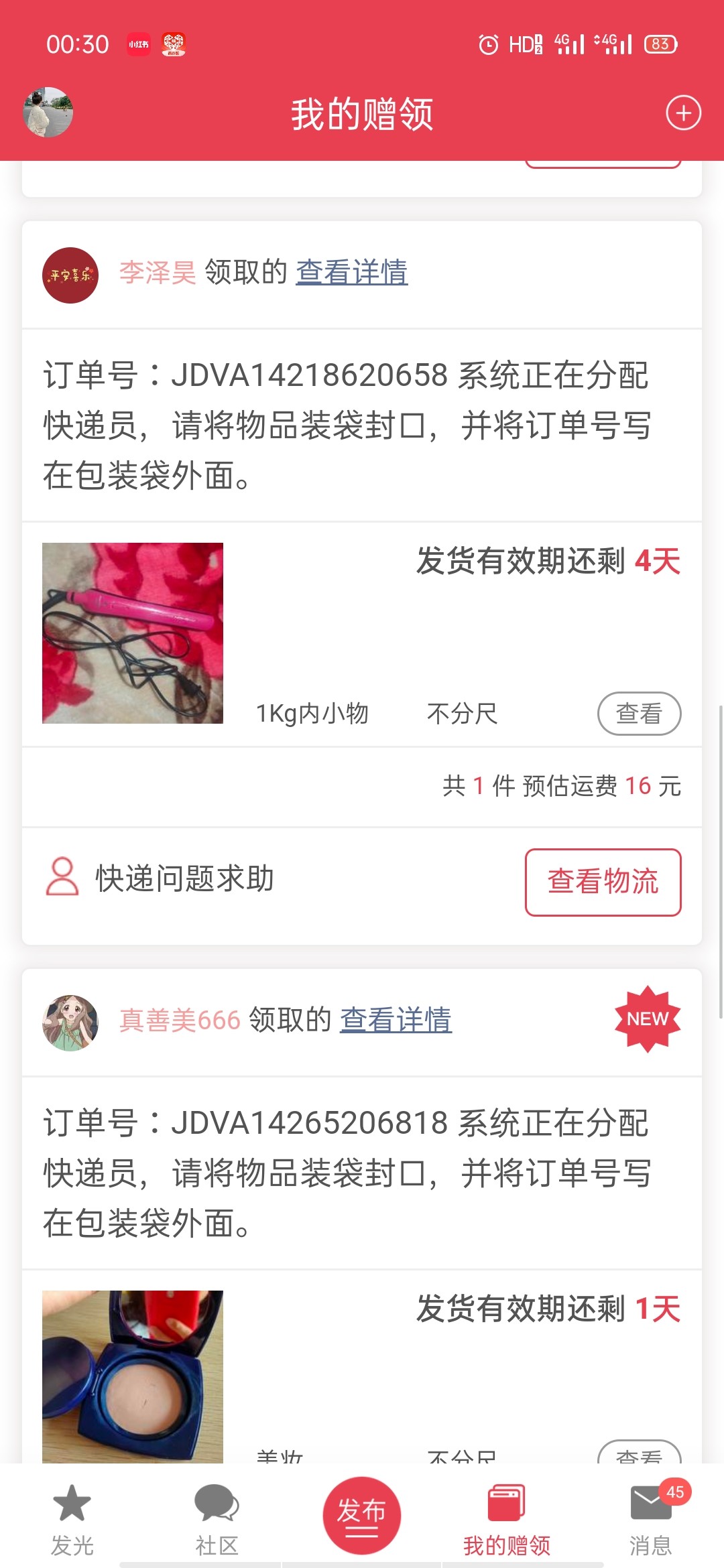
Task: Open the profile avatar in the header
Action: pos(48,113)
